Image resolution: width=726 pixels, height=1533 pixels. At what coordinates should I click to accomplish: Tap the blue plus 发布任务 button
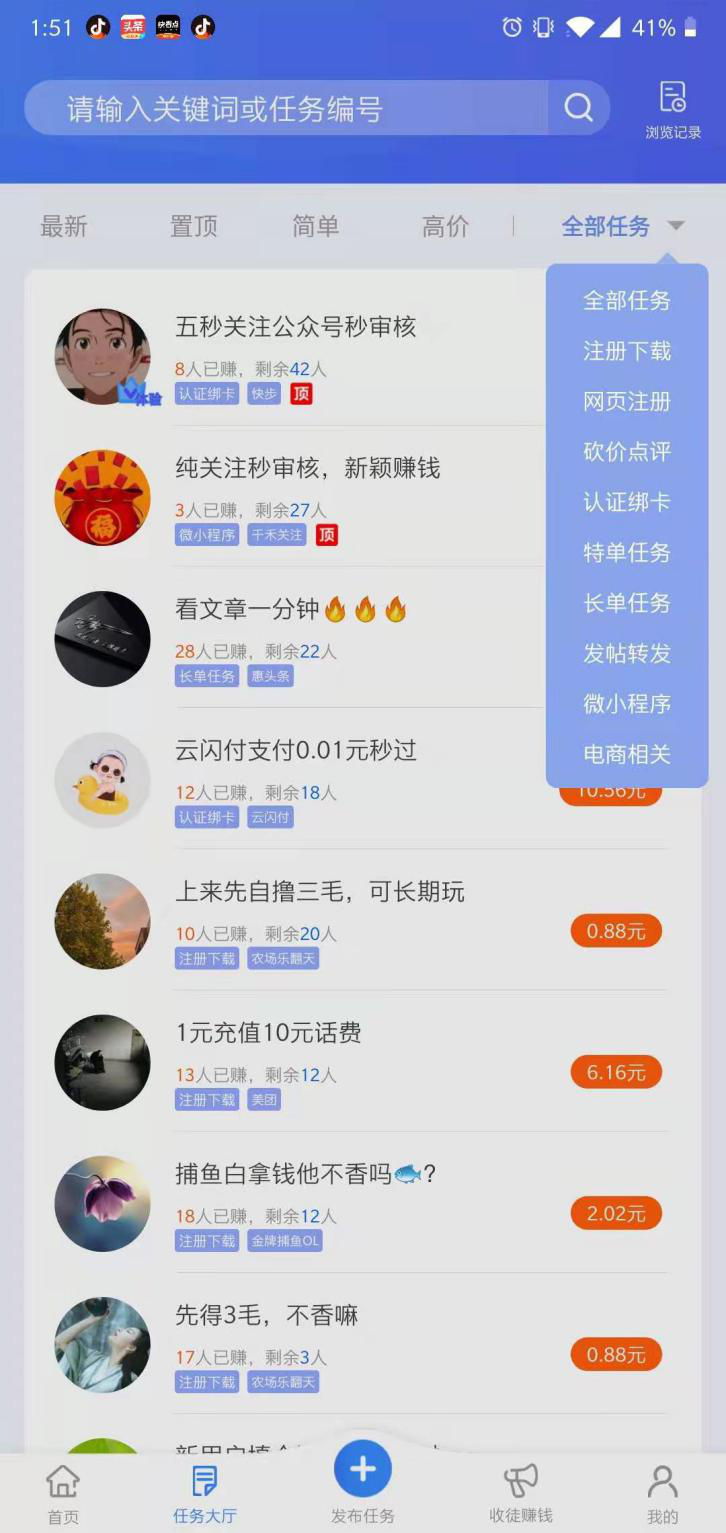click(x=362, y=1468)
